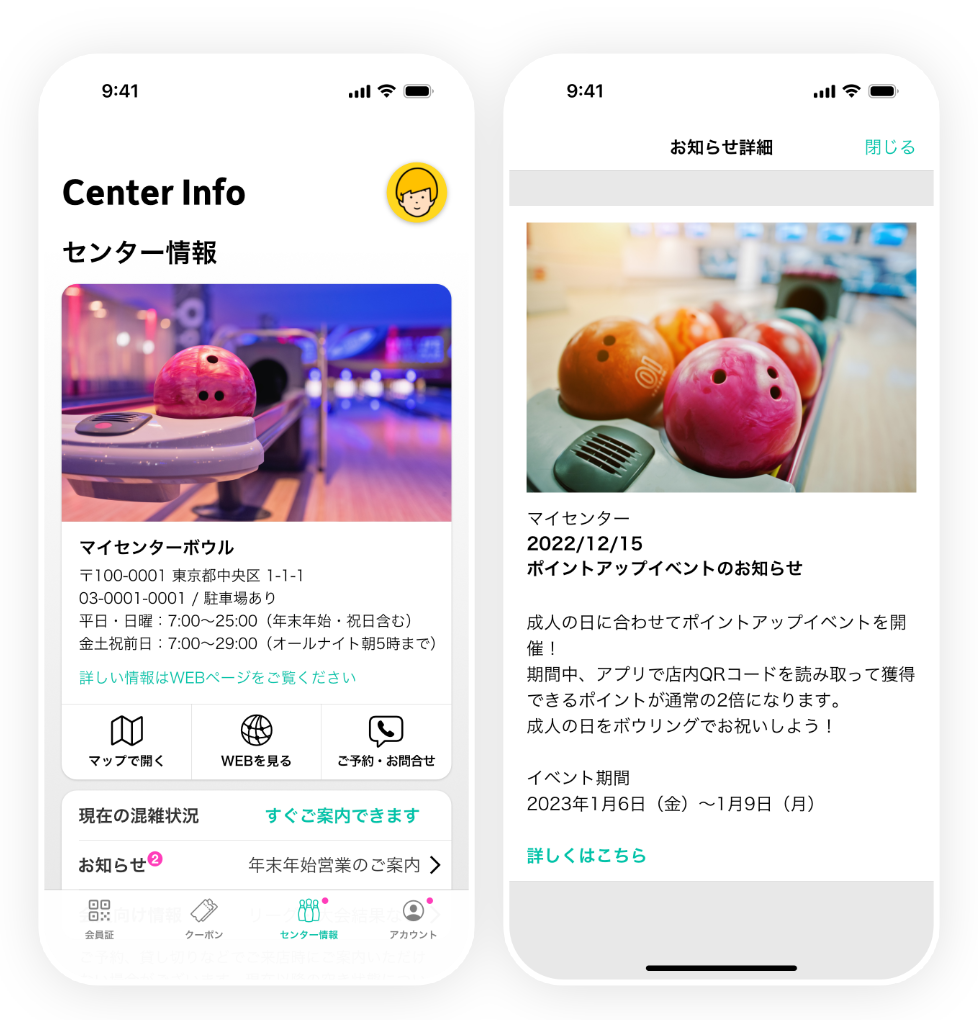Screen dimensions: 978x1020
Task: Tap the 詳しい情報はWEBページをご覧ください link
Action: 219,677
